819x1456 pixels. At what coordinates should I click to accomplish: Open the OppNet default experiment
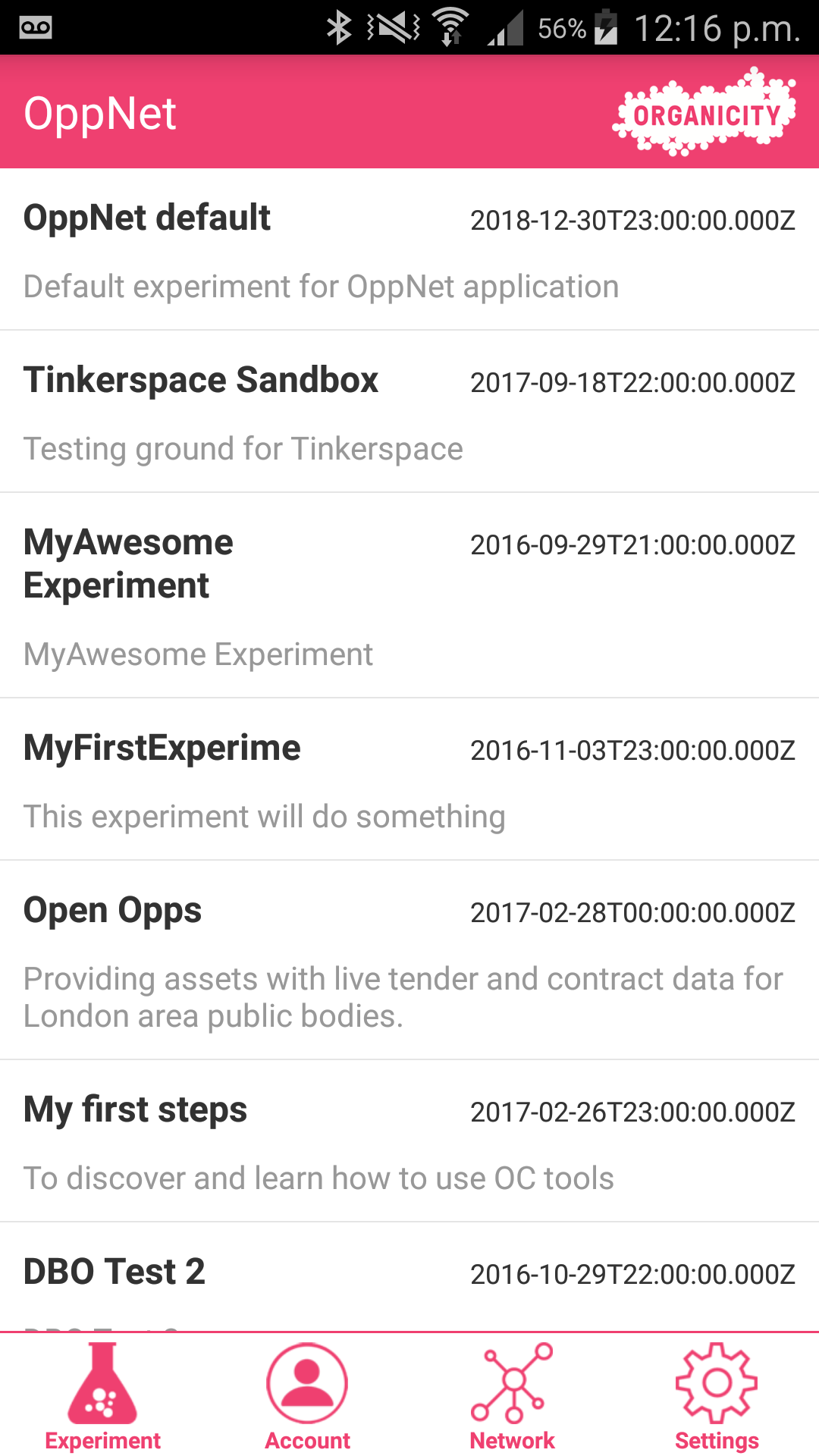409,249
